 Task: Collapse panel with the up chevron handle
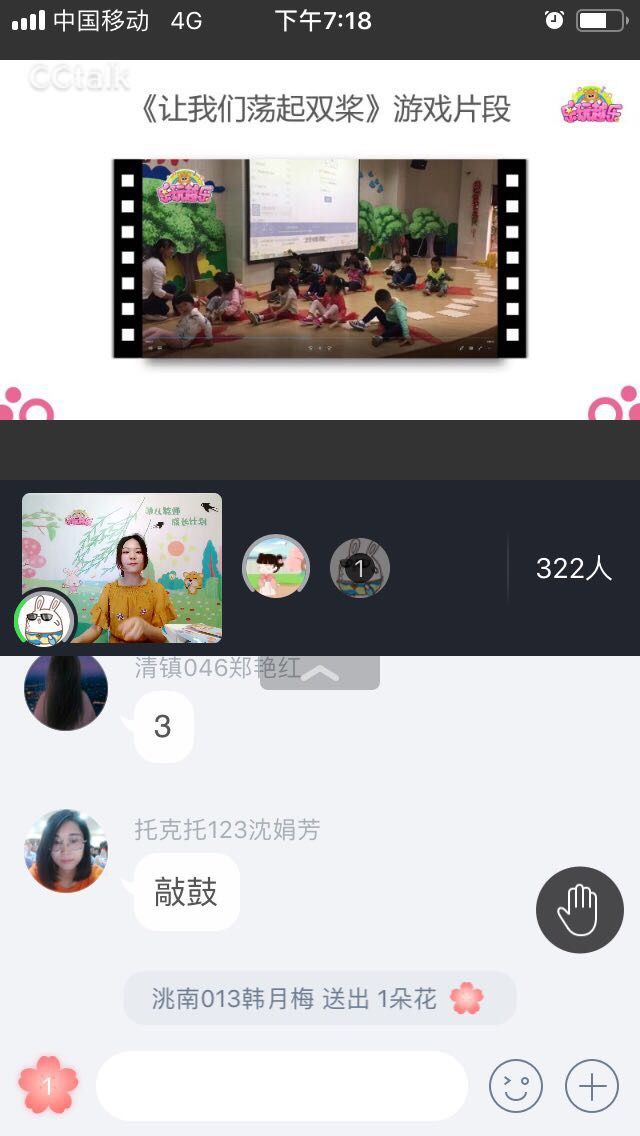(x=320, y=673)
